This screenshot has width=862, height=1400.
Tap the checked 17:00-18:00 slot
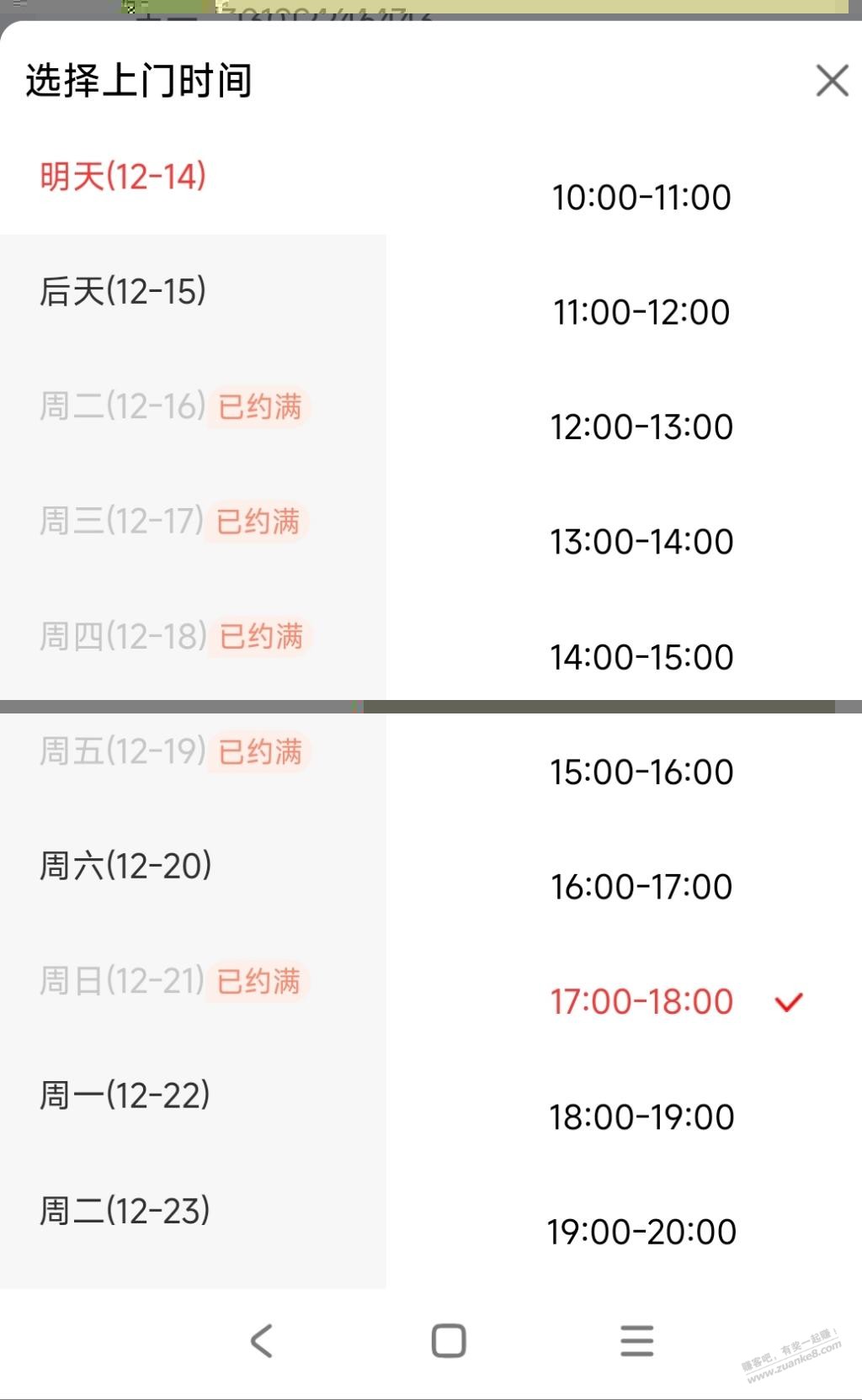(641, 1002)
